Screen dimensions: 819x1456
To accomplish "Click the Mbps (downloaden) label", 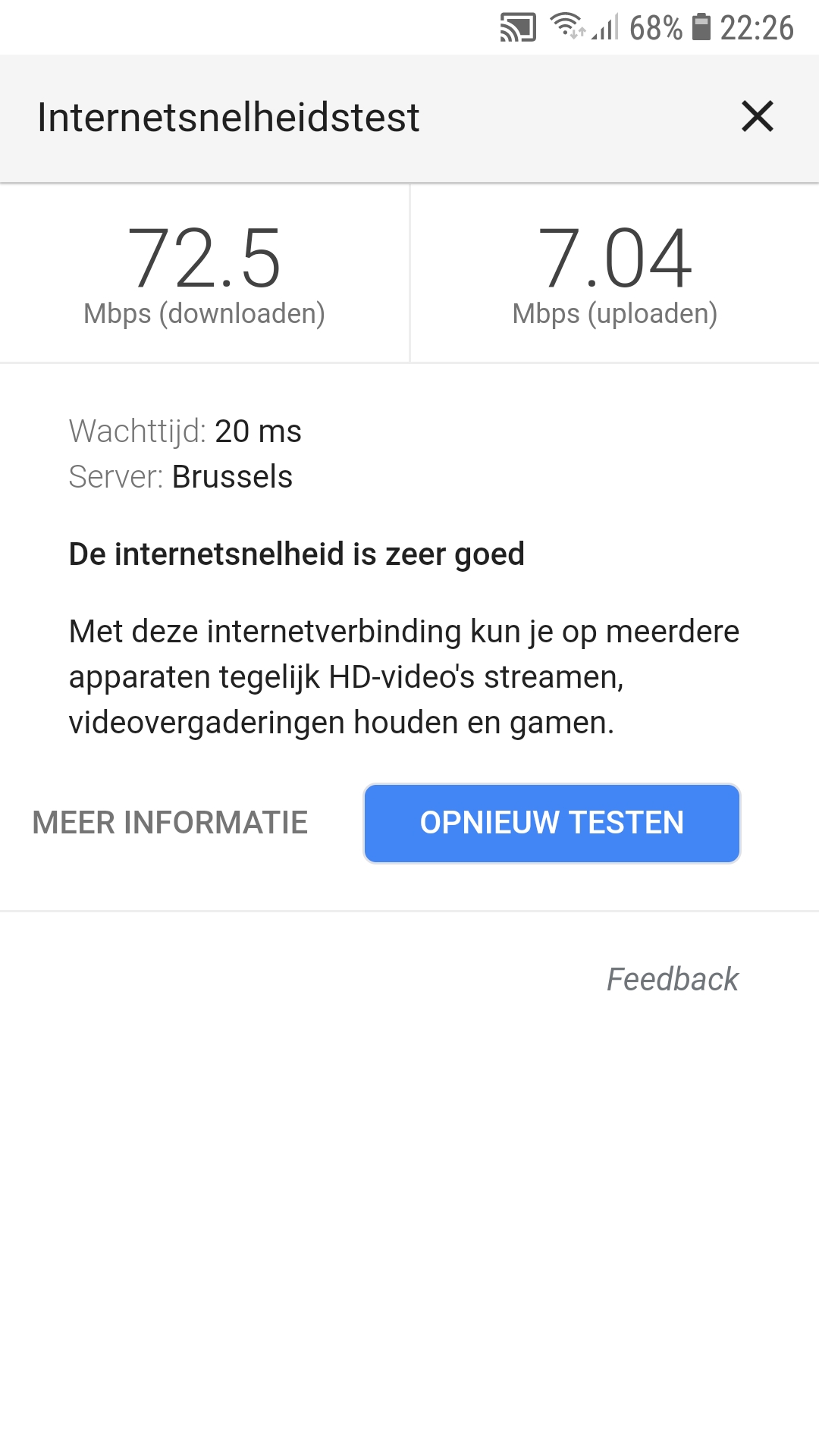I will point(206,312).
